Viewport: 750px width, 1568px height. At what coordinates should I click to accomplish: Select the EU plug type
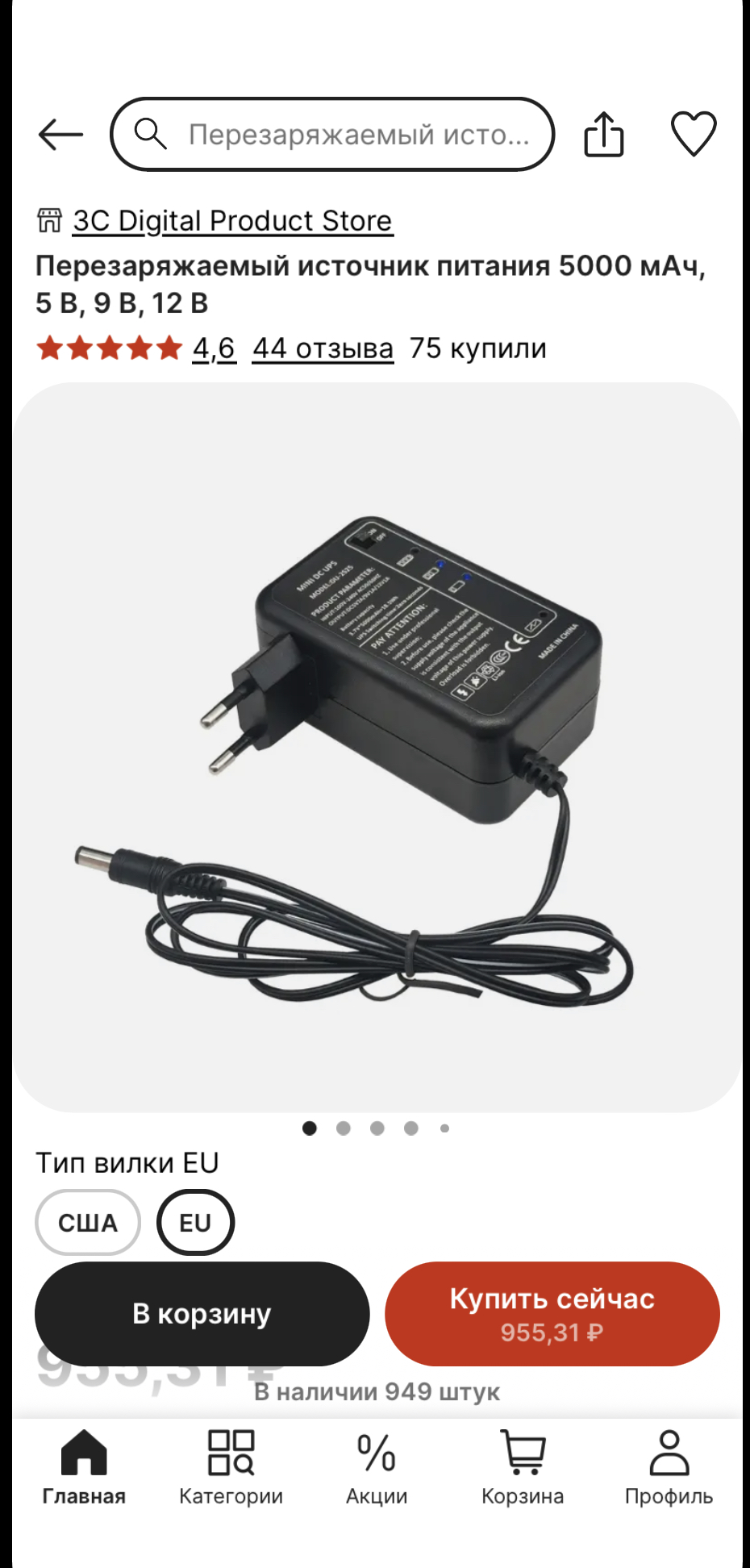[195, 1223]
